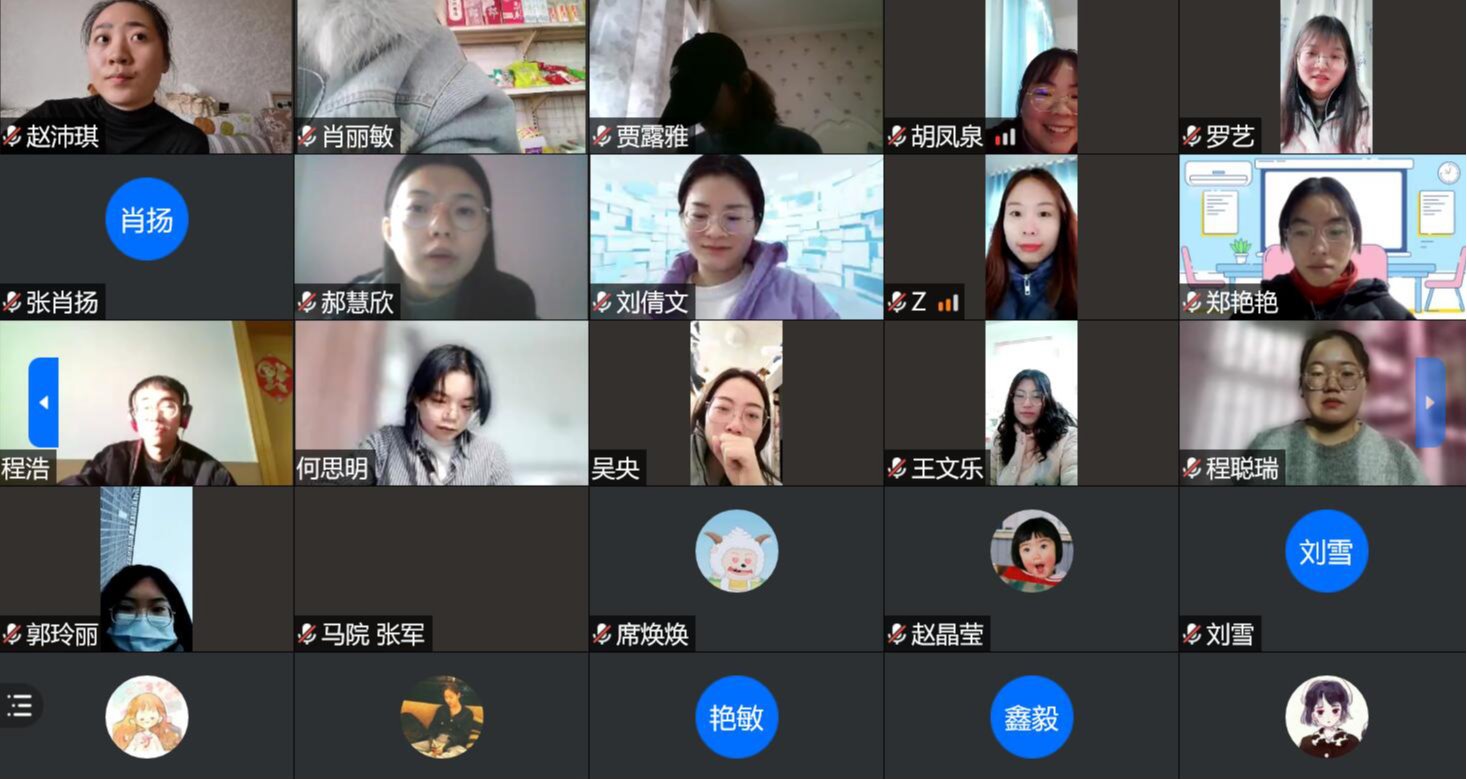Open 刘雪's participant tile
The image size is (1467, 779).
click(x=1324, y=568)
